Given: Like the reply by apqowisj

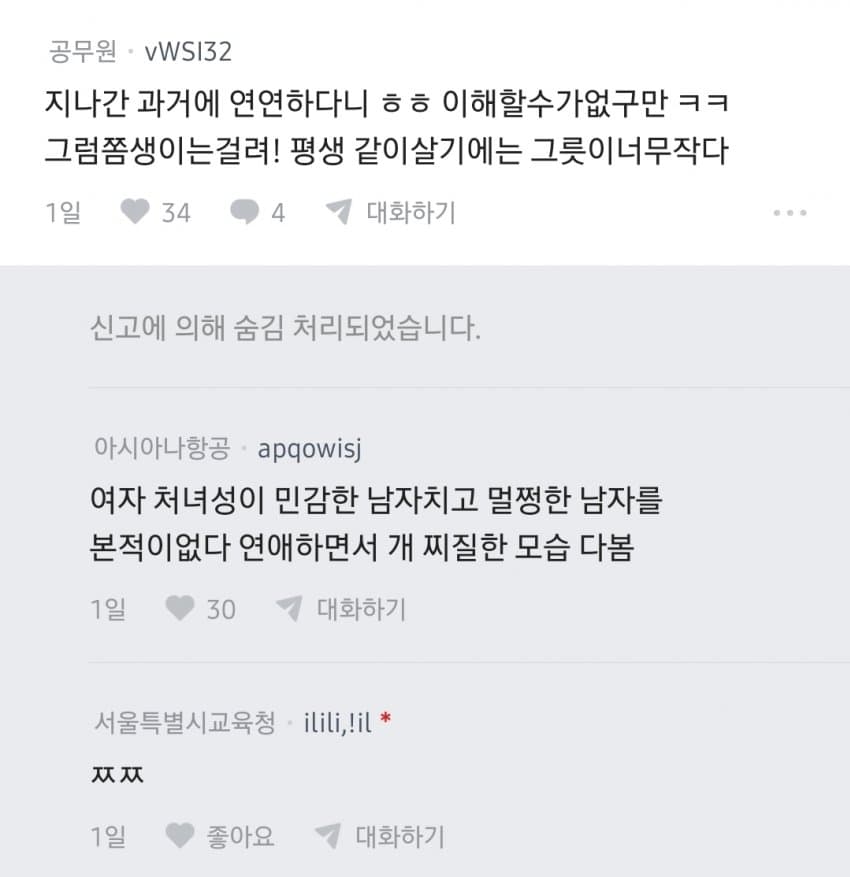Looking at the screenshot, I should [x=180, y=608].
